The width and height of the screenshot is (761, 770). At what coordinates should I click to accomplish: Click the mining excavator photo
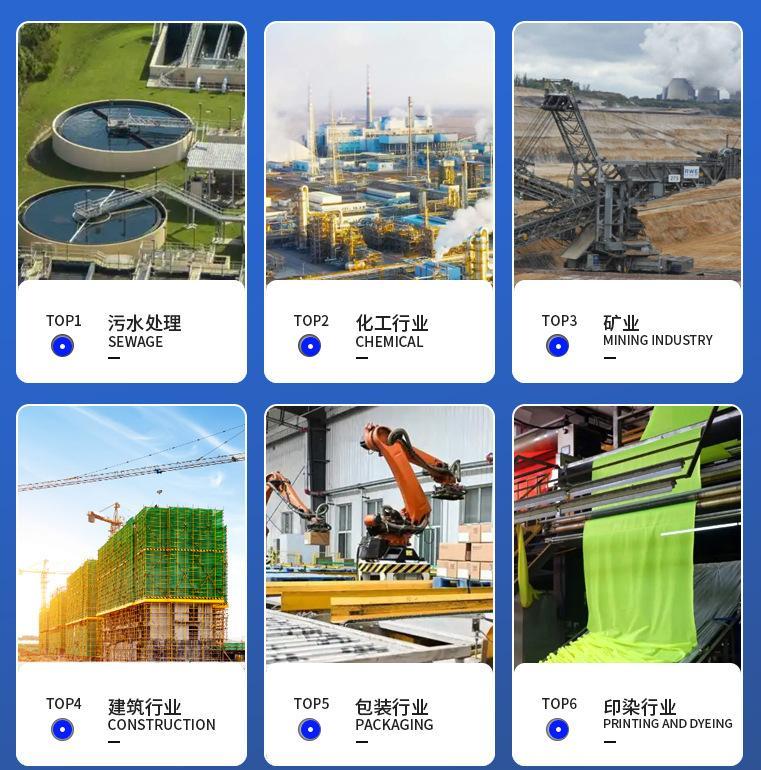[x=627, y=153]
